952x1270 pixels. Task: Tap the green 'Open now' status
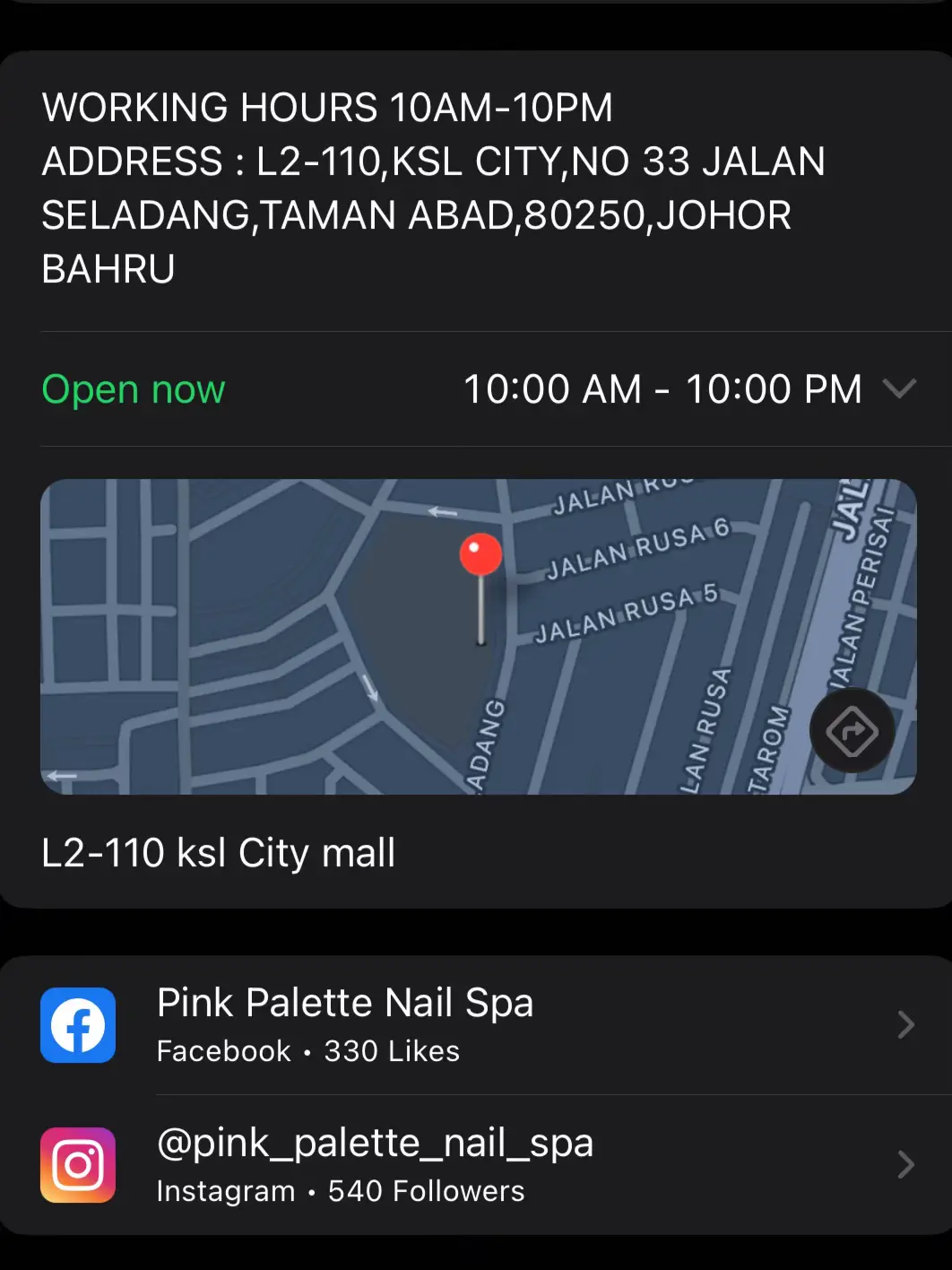[x=133, y=389]
